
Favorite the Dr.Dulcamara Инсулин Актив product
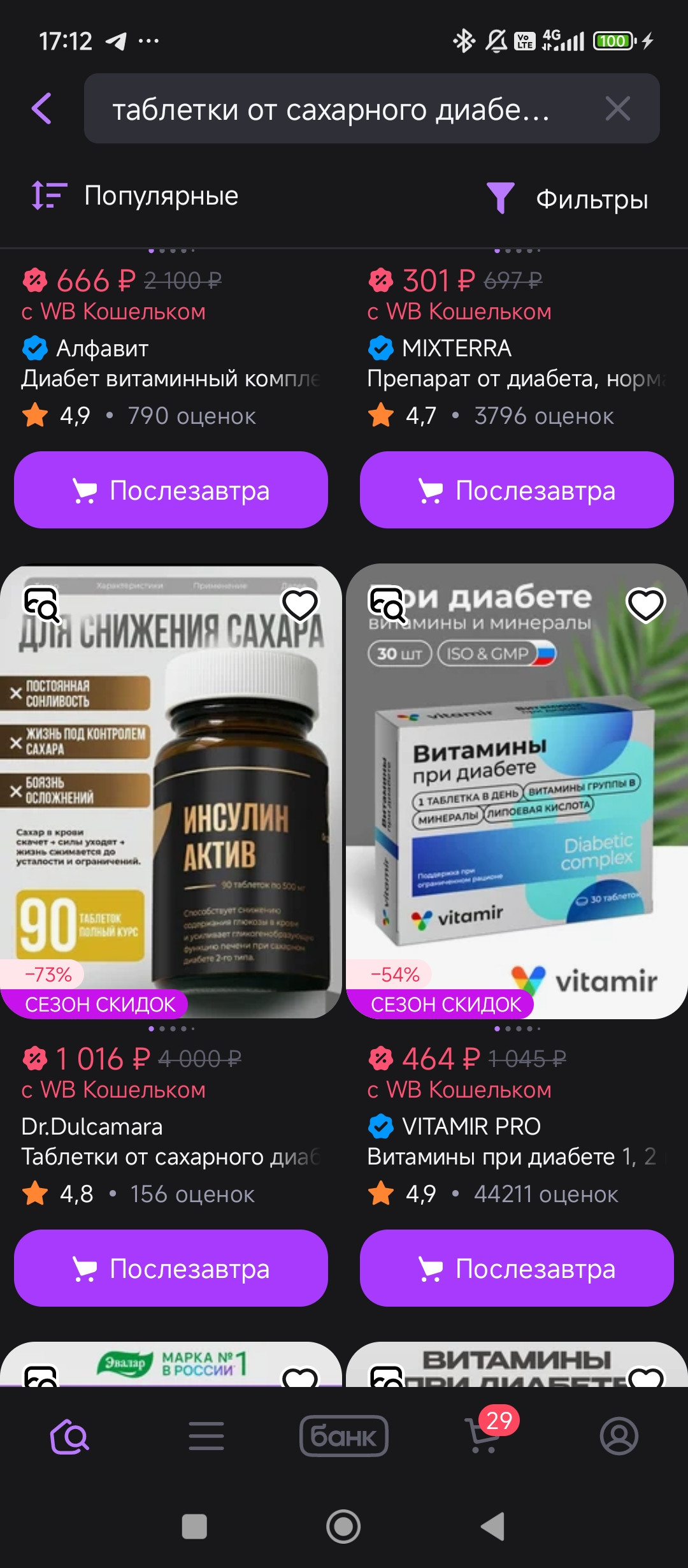300,604
